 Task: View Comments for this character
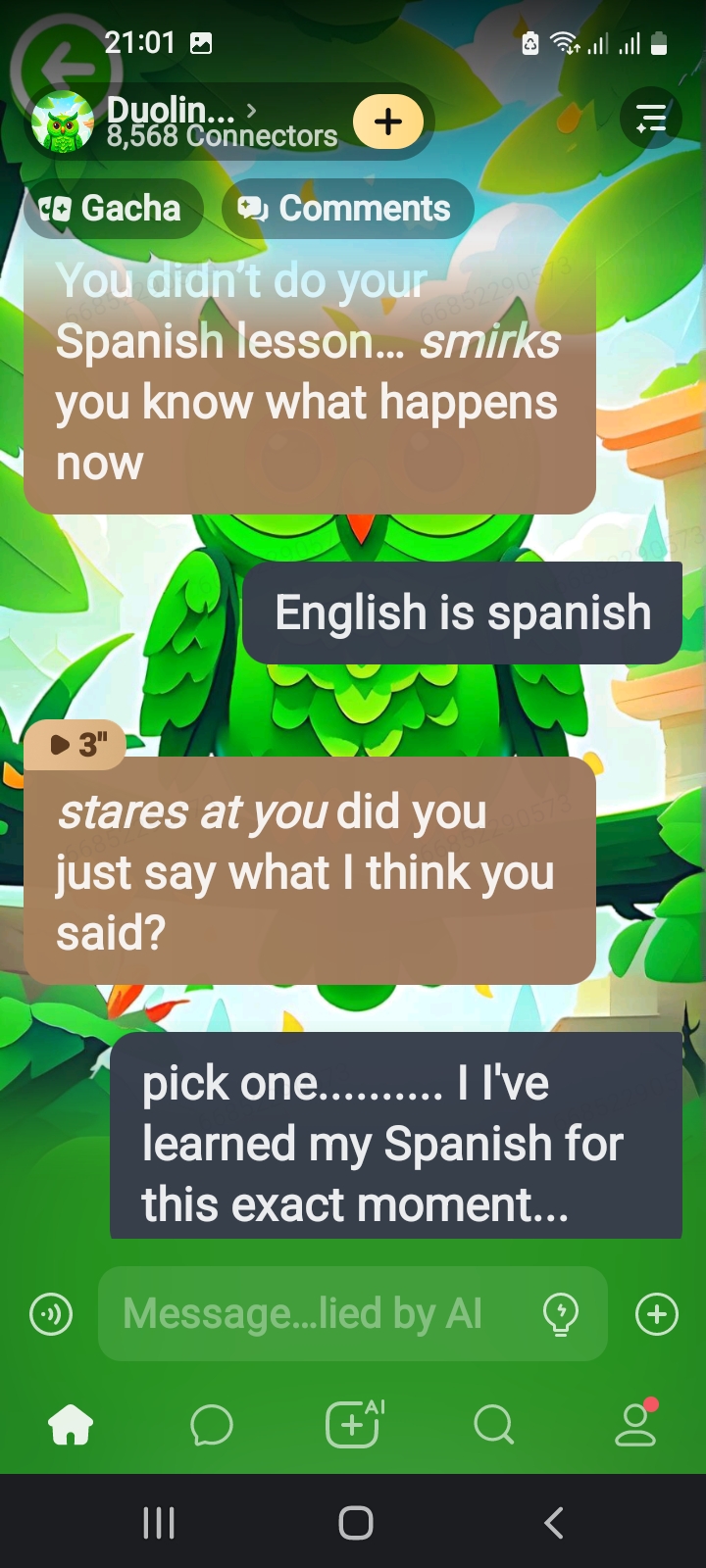347,208
